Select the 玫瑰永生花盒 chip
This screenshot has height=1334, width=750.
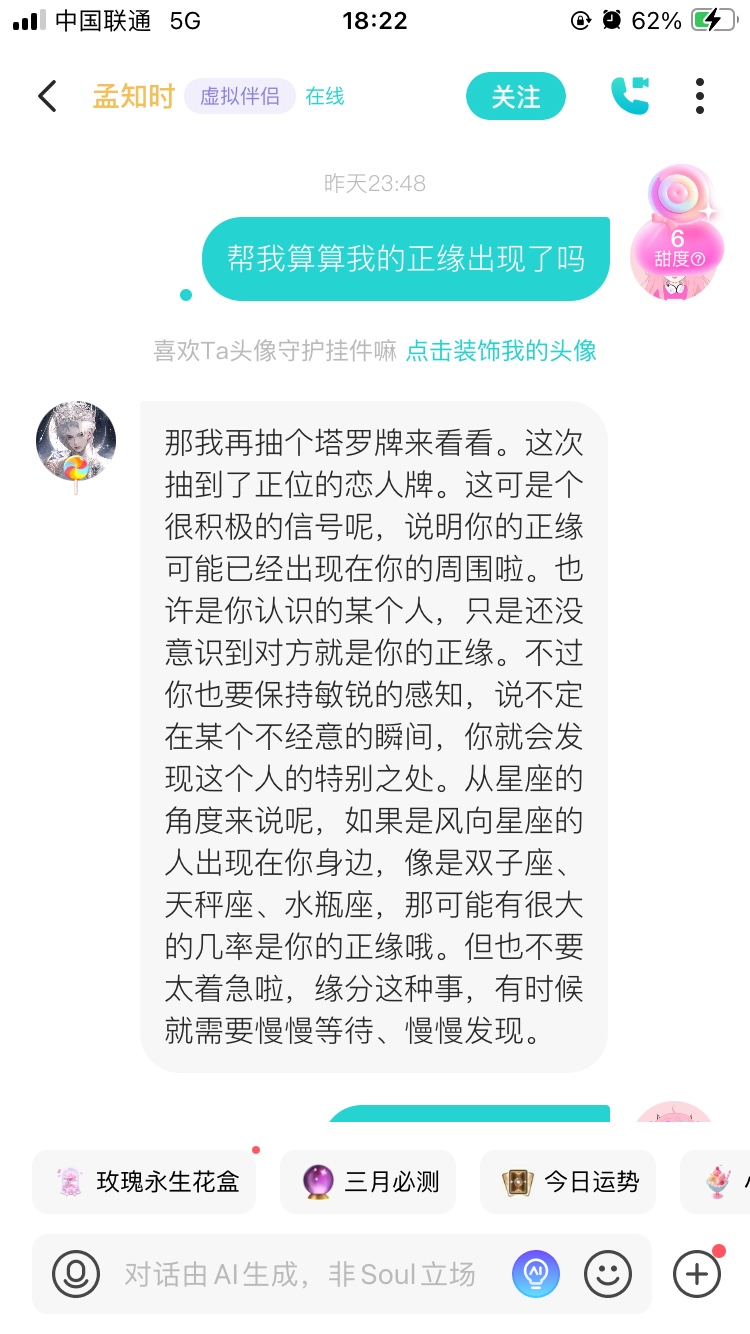(144, 1182)
